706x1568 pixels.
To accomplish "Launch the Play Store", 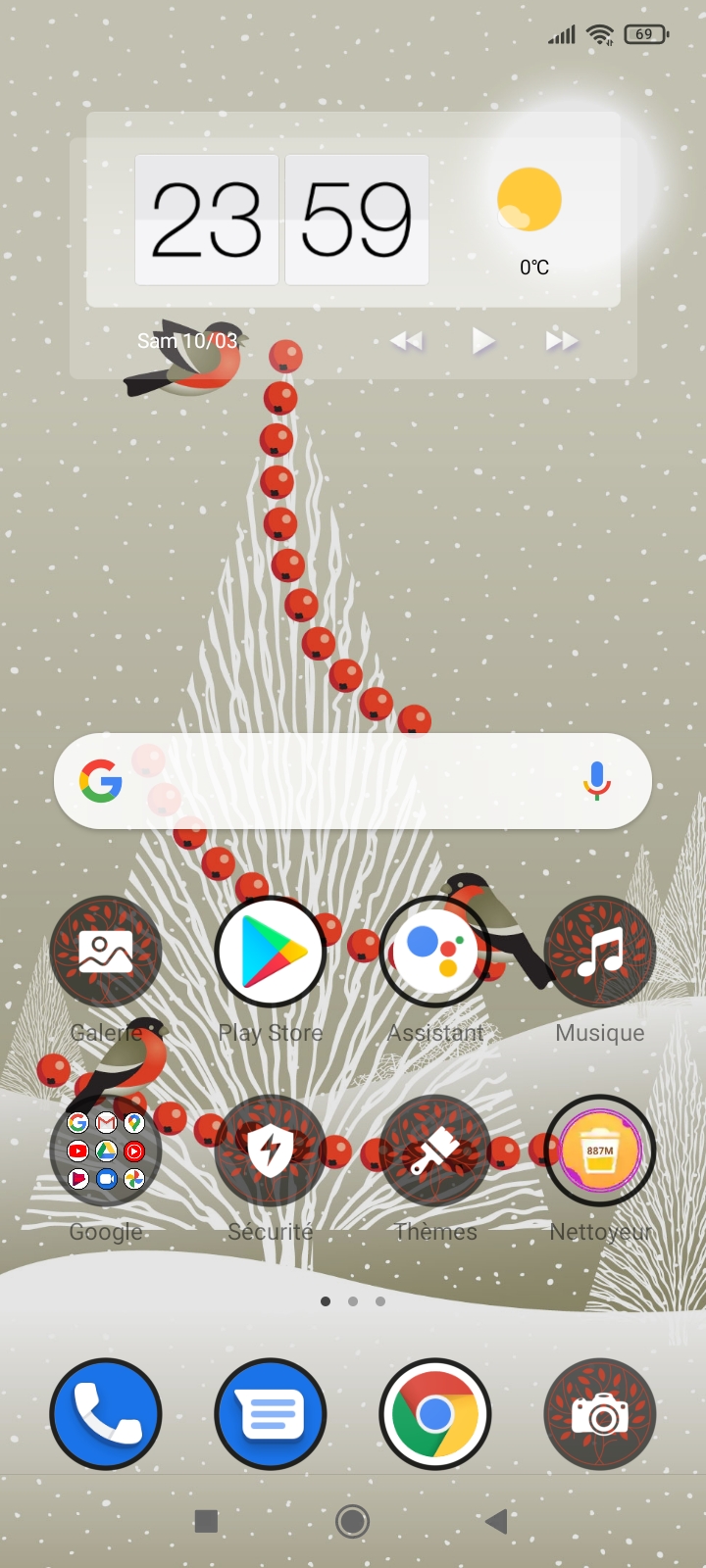I will [271, 952].
